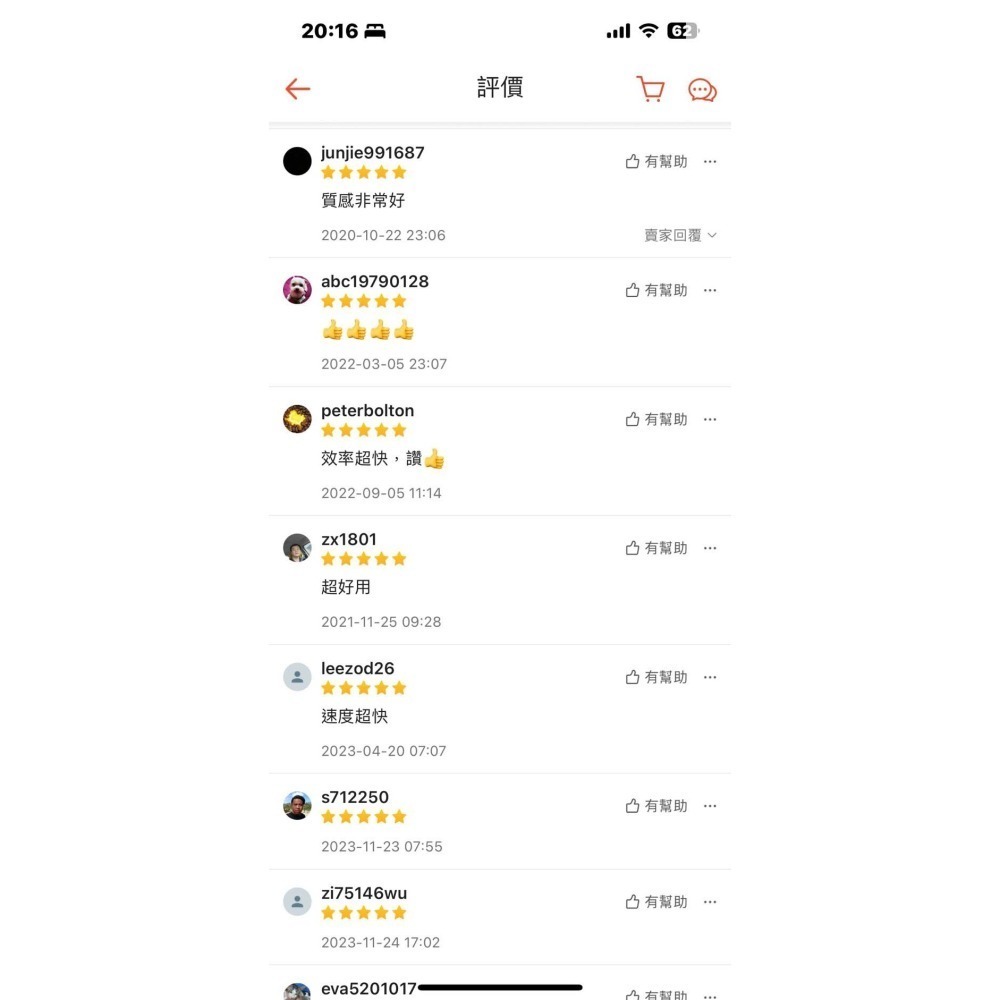Open more options for zi75146wu's review
The width and height of the screenshot is (1000, 1000).
click(710, 902)
